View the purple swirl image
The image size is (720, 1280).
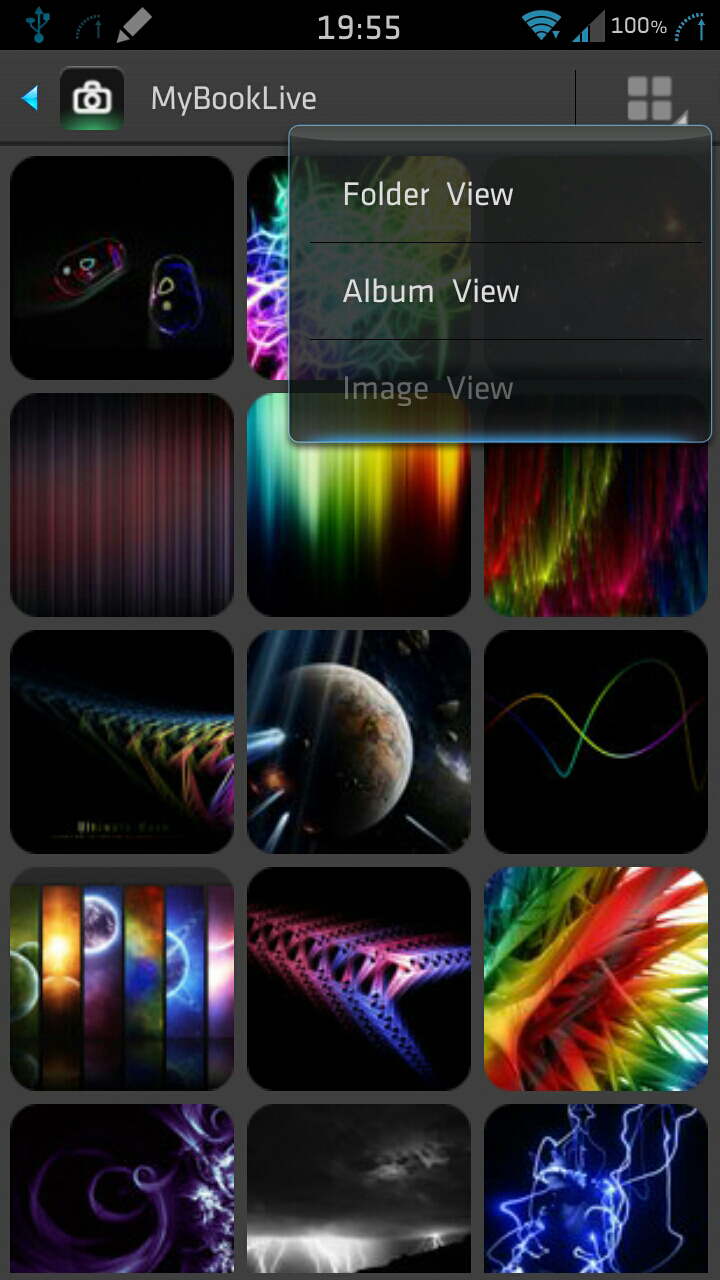click(122, 1190)
